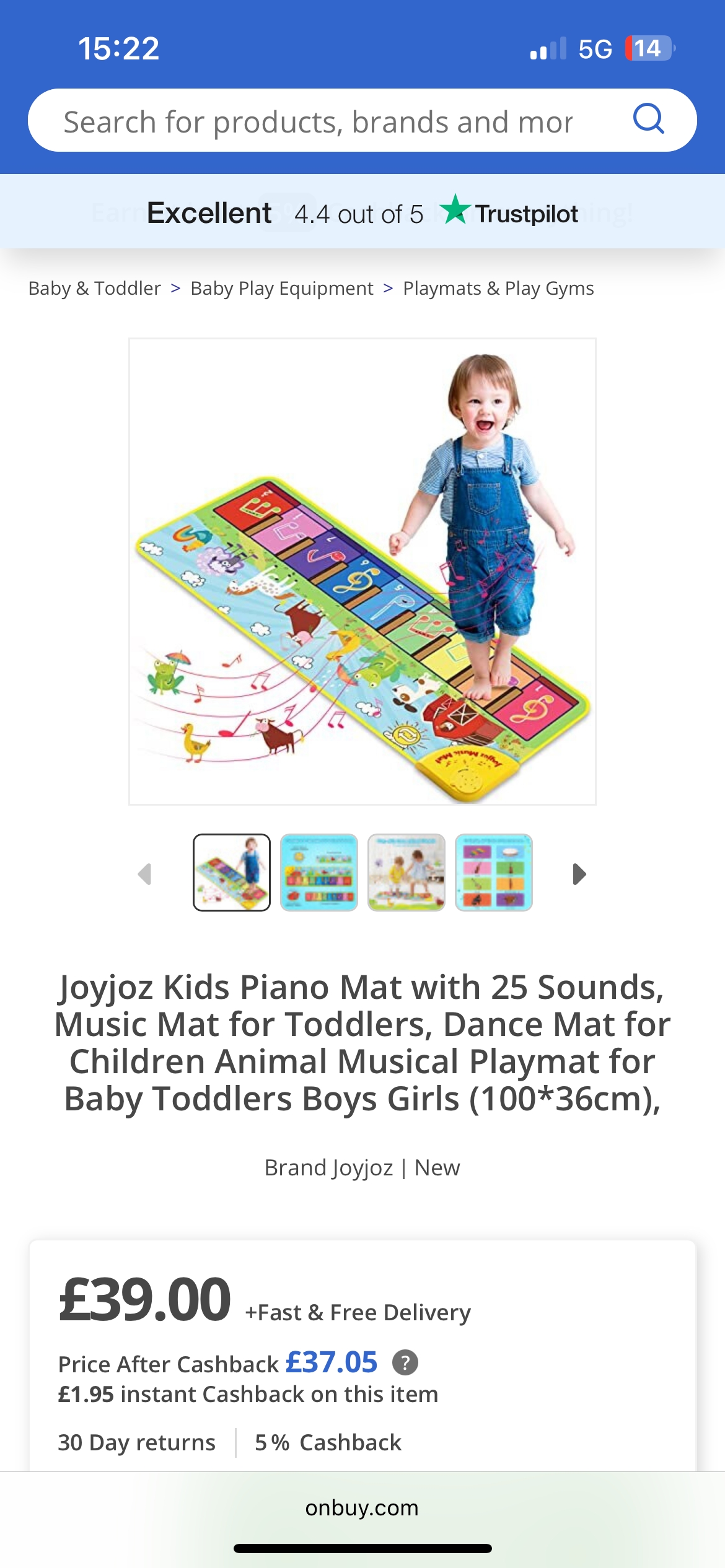The width and height of the screenshot is (725, 1568).
Task: Open the Trustpilot rating banner
Action: click(362, 213)
